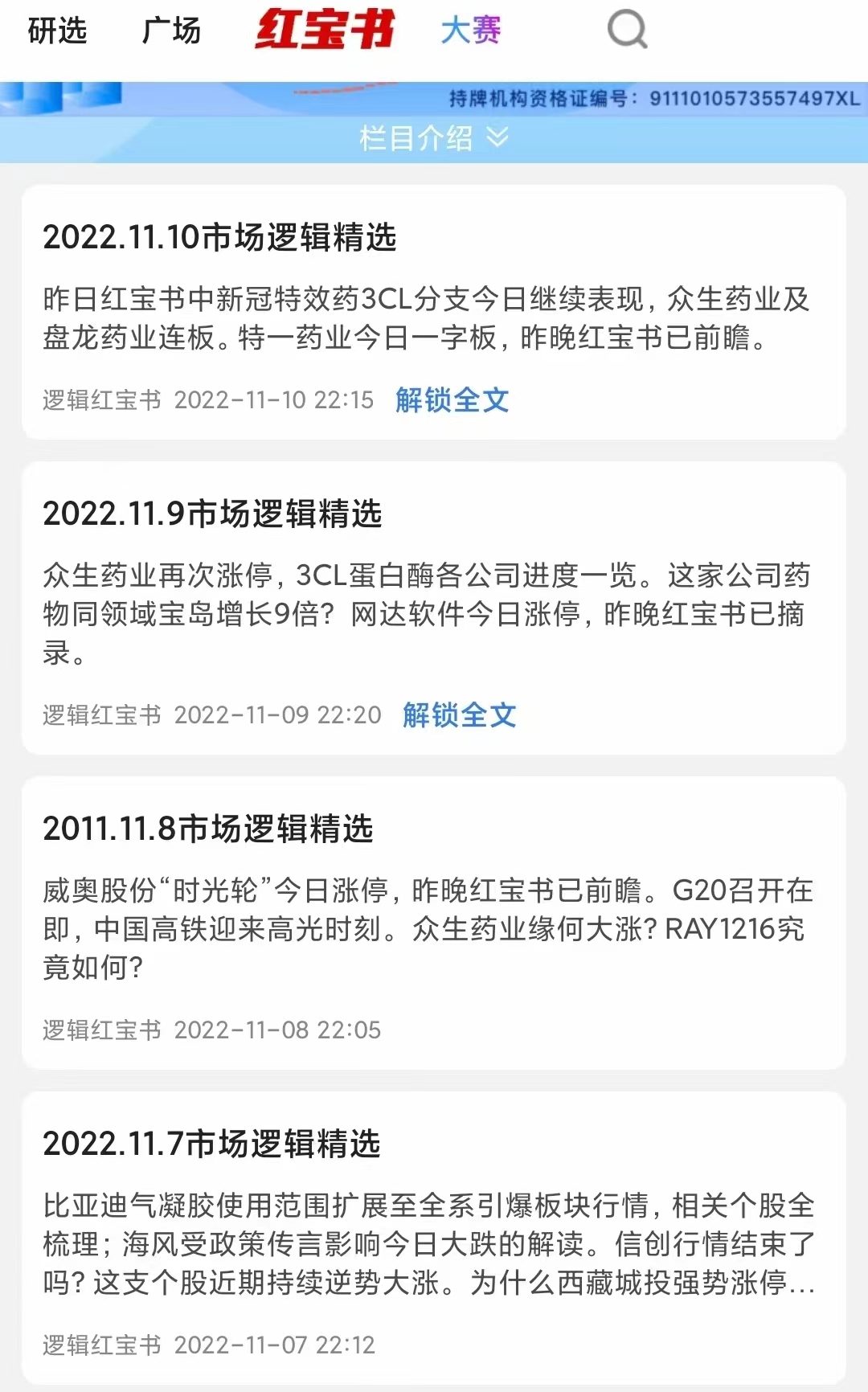Screen dimensions: 868x1392
Task: Tap 解锁全文 on the 2022.11.9 article
Action: (460, 714)
